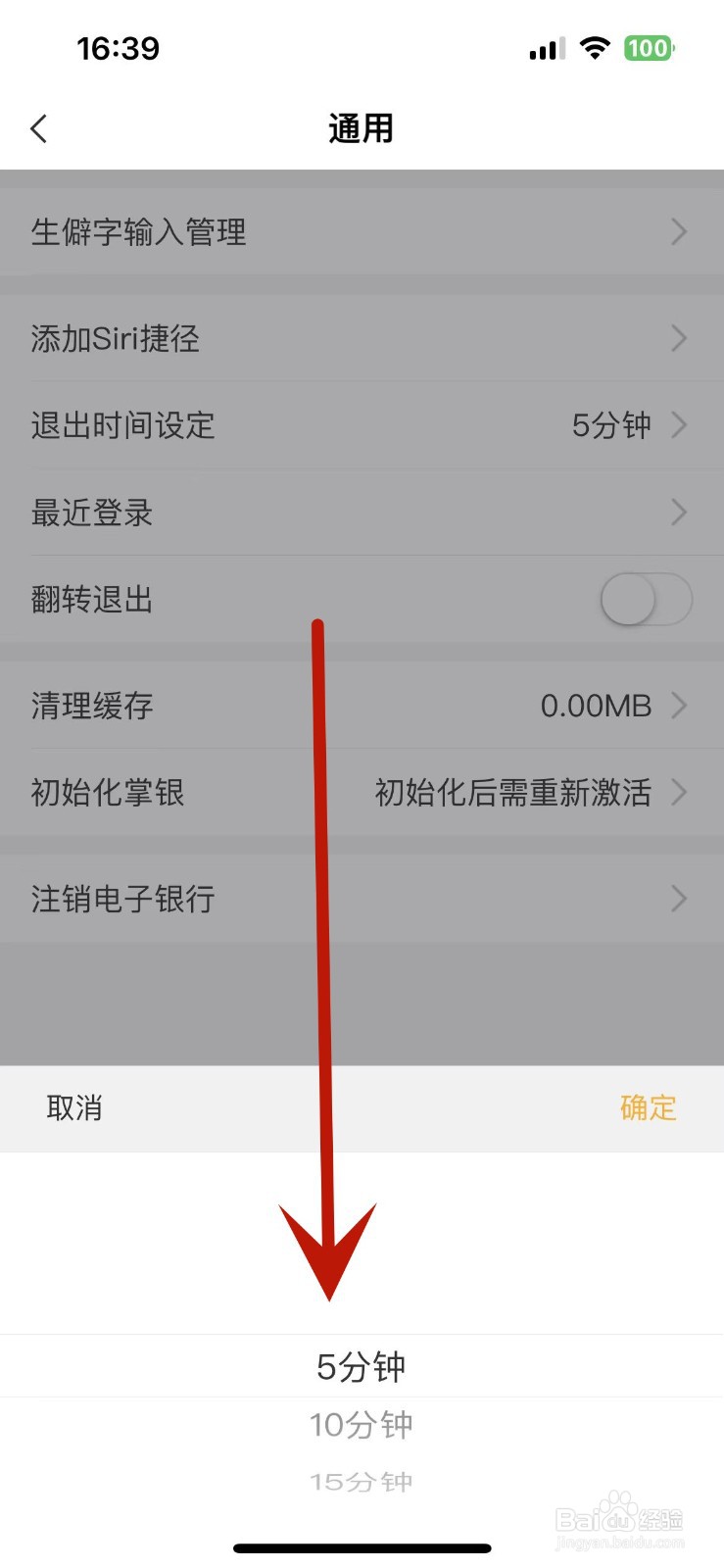Screen dimensions: 724x1568
Task: Tap 确定 to confirm the time choice
Action: (x=648, y=1108)
